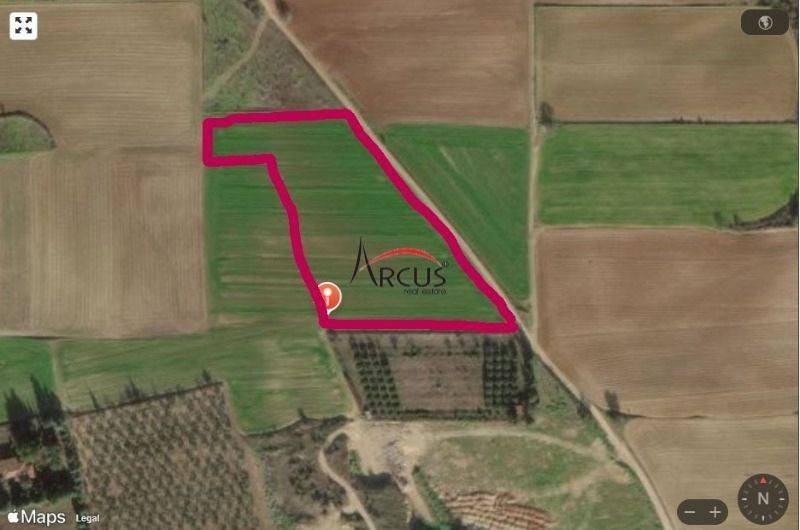Expand the map to fullscreen
This screenshot has height=530, width=800.
point(23,26)
